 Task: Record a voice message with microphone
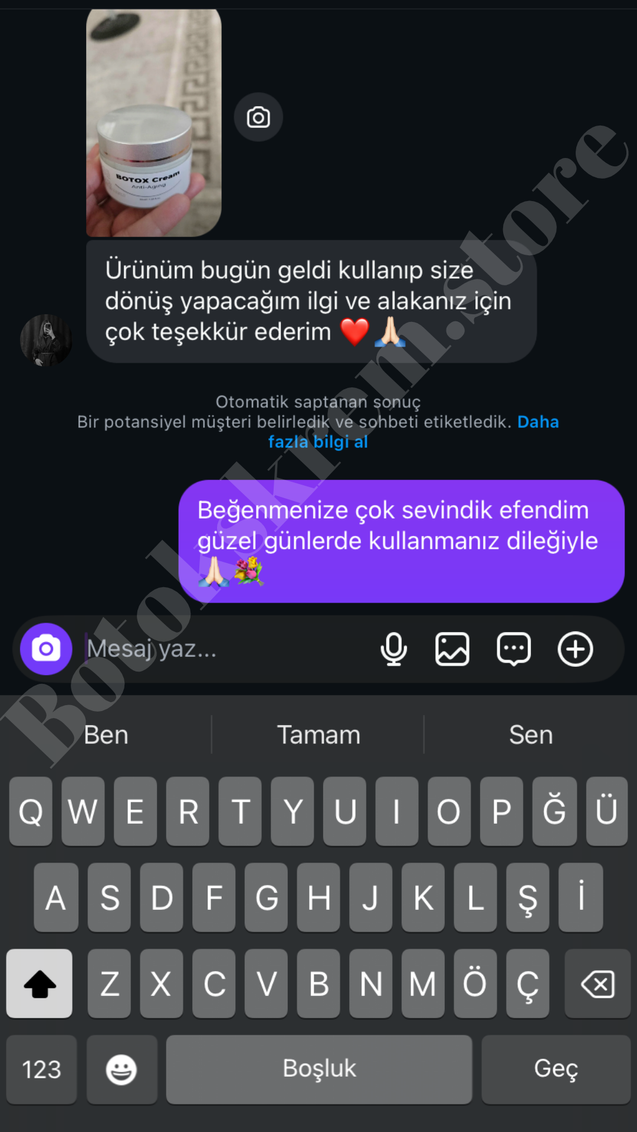[x=394, y=649]
